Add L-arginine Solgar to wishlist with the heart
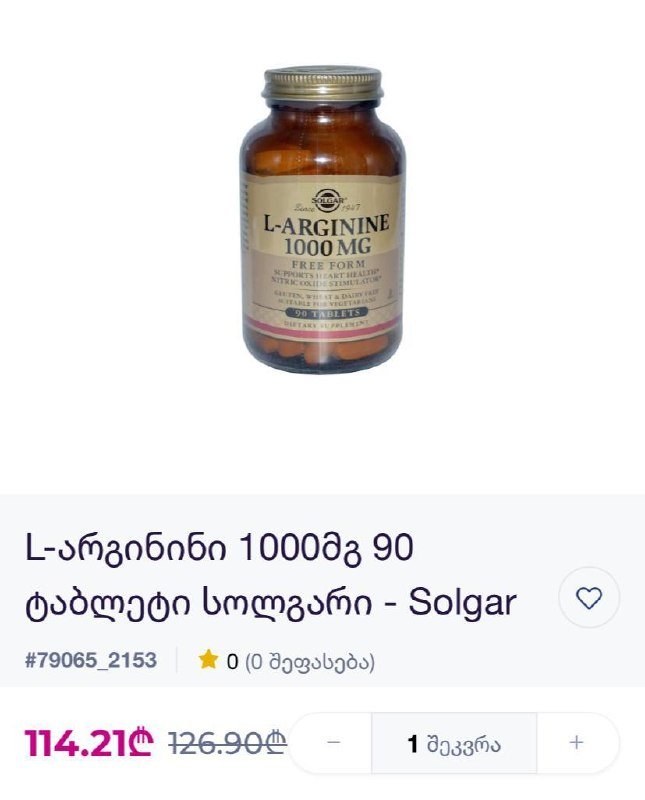645x800 pixels. (589, 598)
